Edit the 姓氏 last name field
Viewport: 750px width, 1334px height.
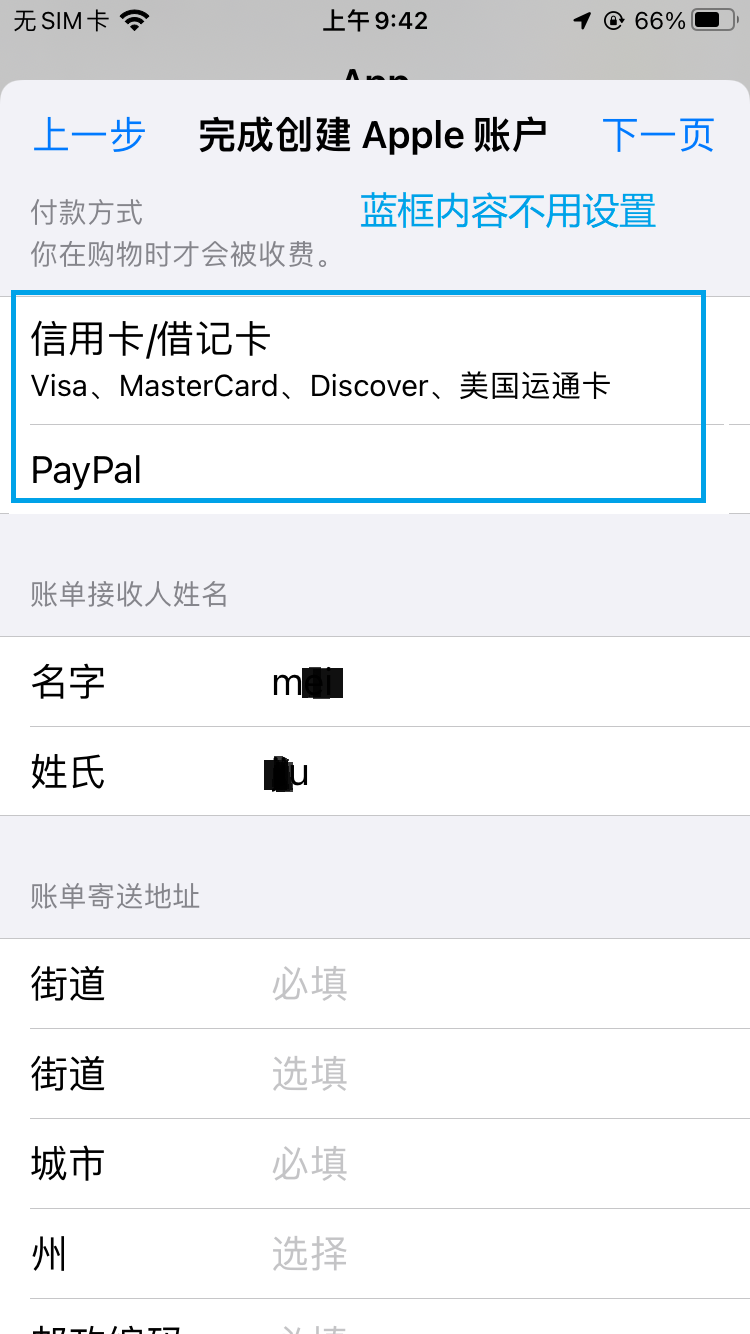tap(375, 771)
